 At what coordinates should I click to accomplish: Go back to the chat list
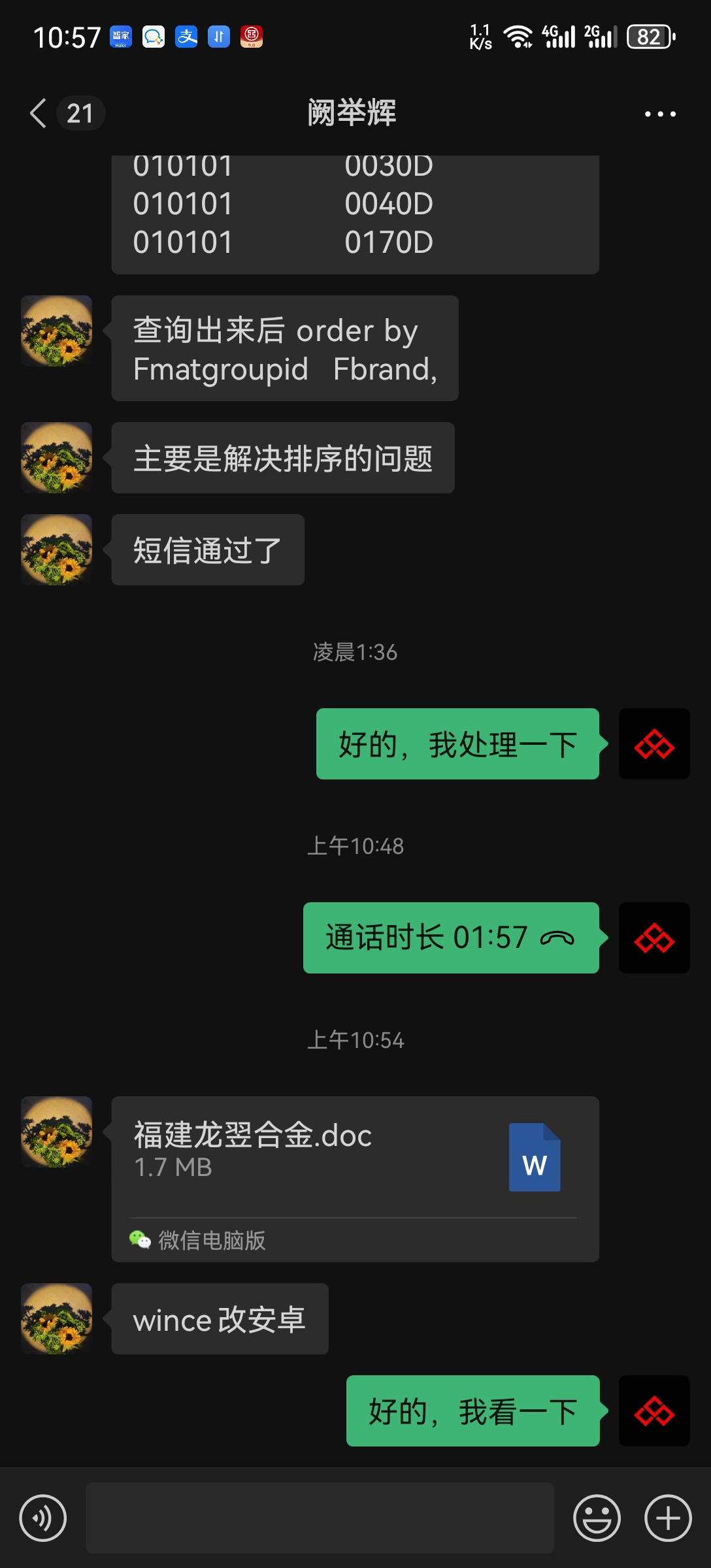[x=39, y=114]
